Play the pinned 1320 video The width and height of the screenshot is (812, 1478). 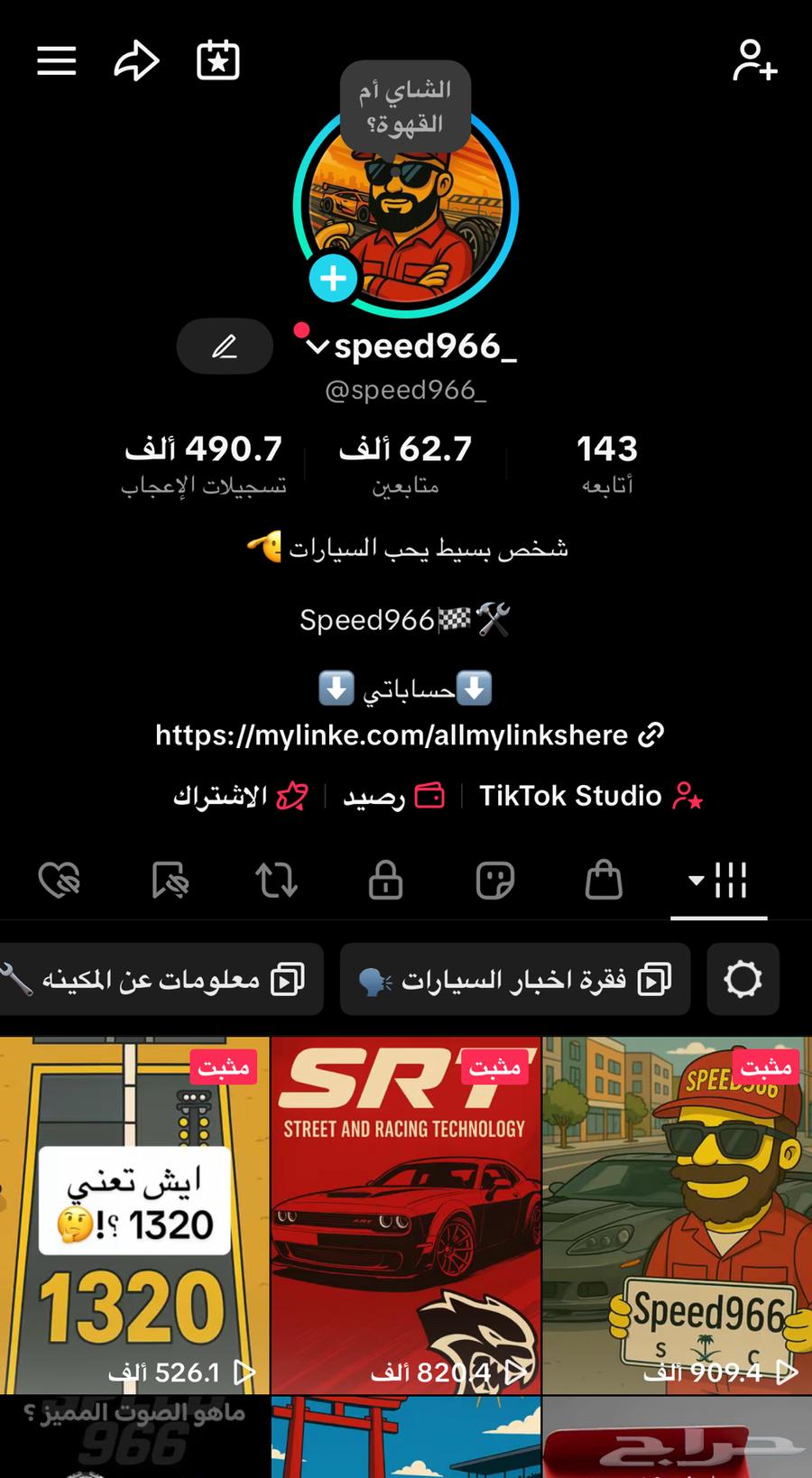(x=134, y=1215)
